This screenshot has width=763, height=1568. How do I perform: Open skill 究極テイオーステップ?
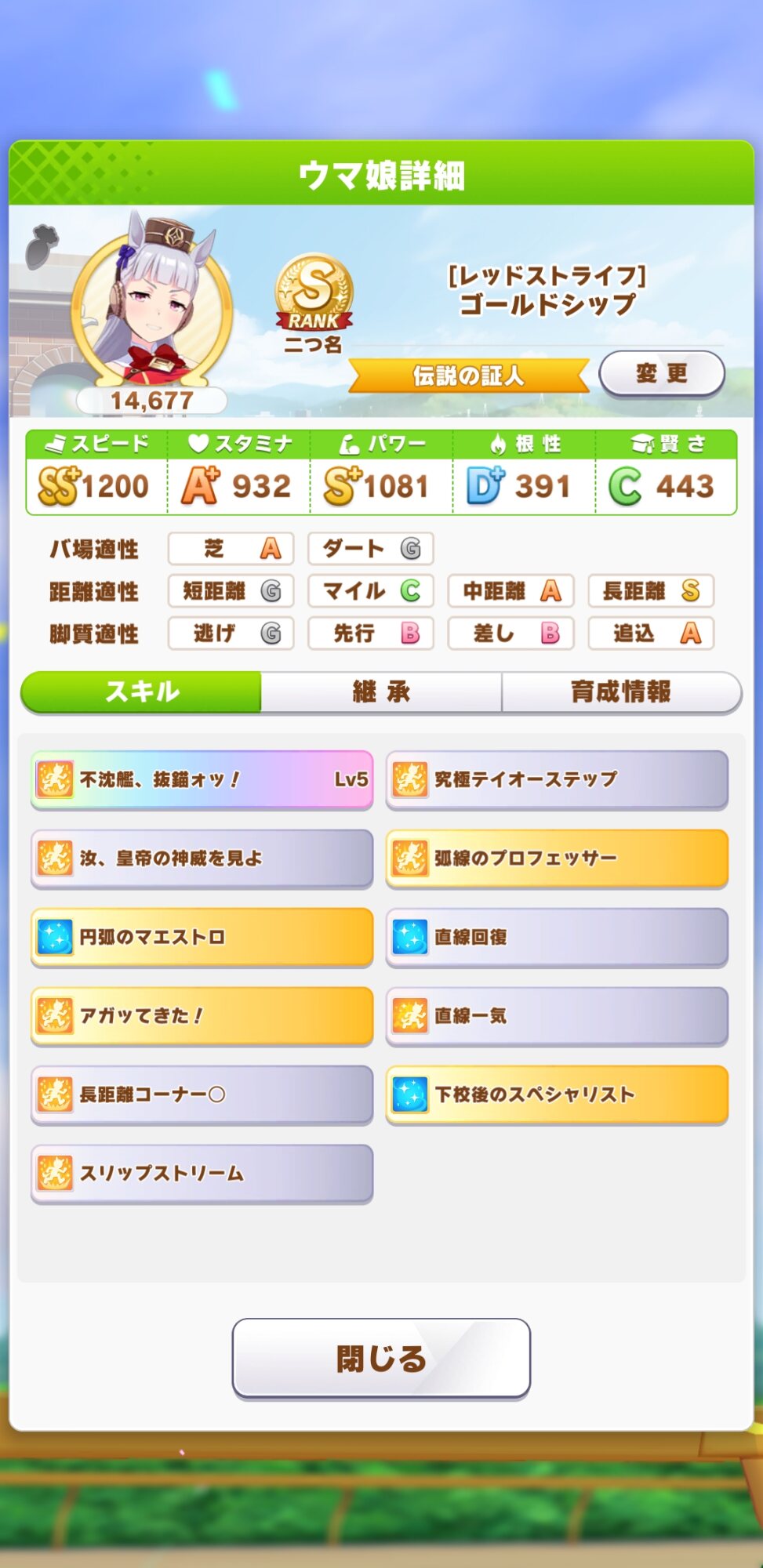click(x=557, y=779)
